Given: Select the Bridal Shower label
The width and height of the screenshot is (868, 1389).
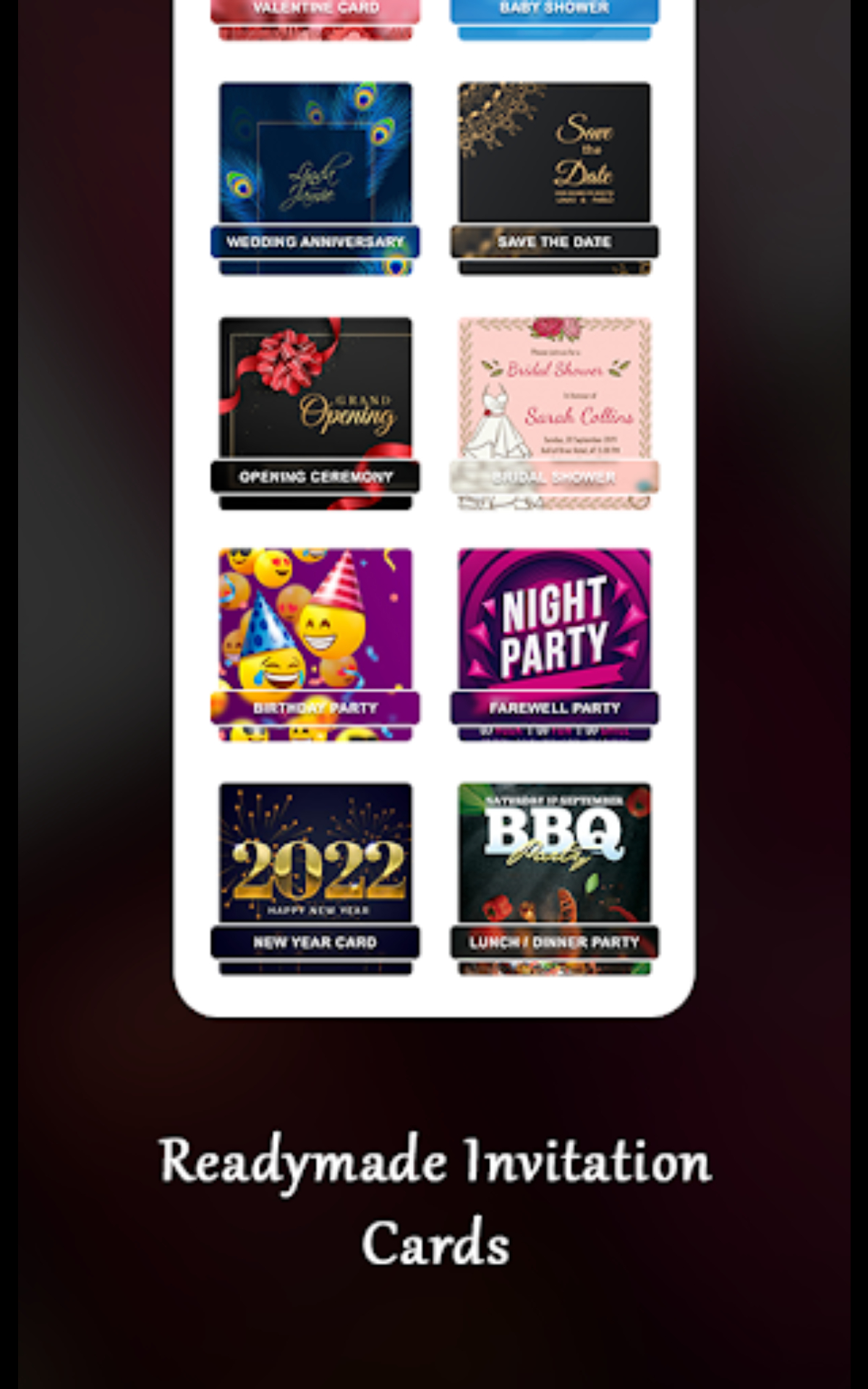Looking at the screenshot, I should 554,477.
